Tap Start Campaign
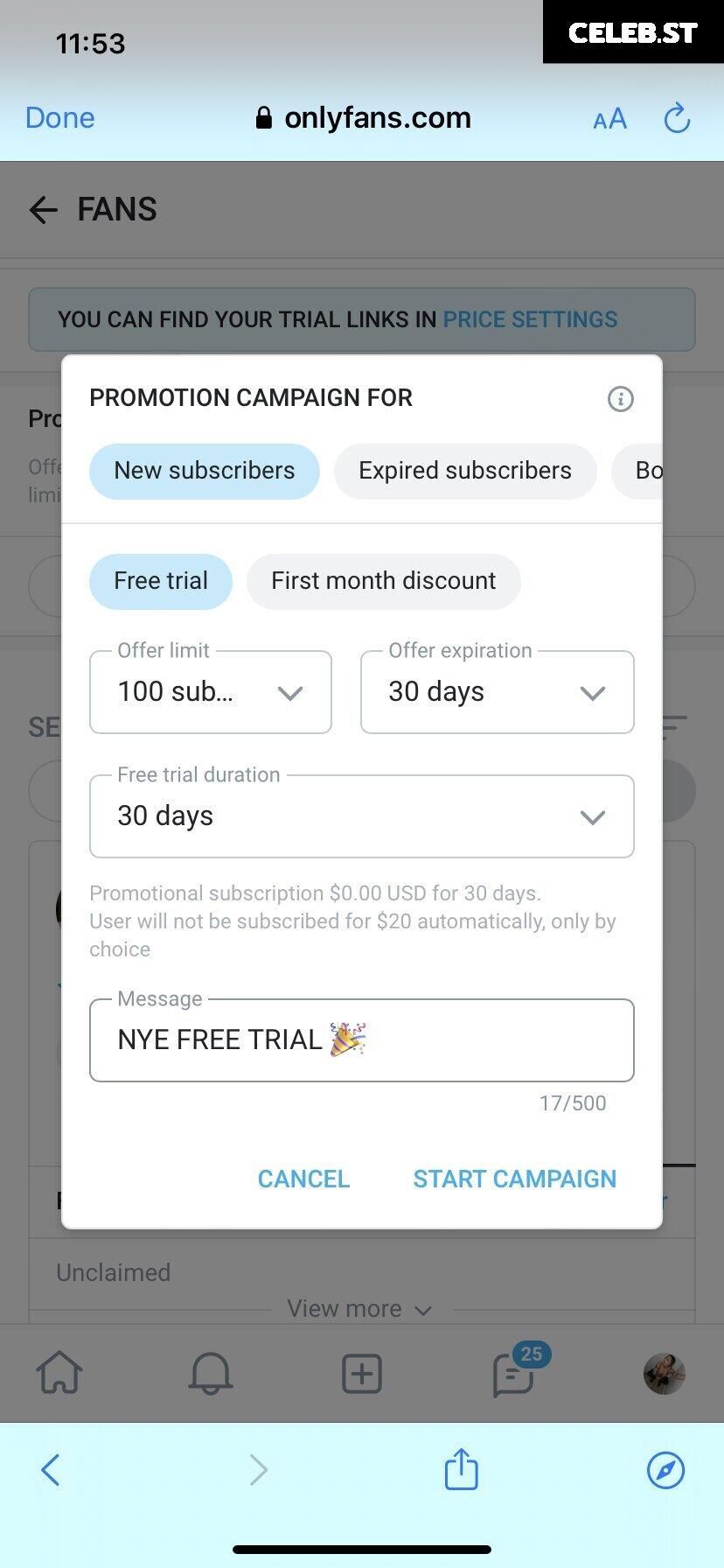 [515, 1179]
